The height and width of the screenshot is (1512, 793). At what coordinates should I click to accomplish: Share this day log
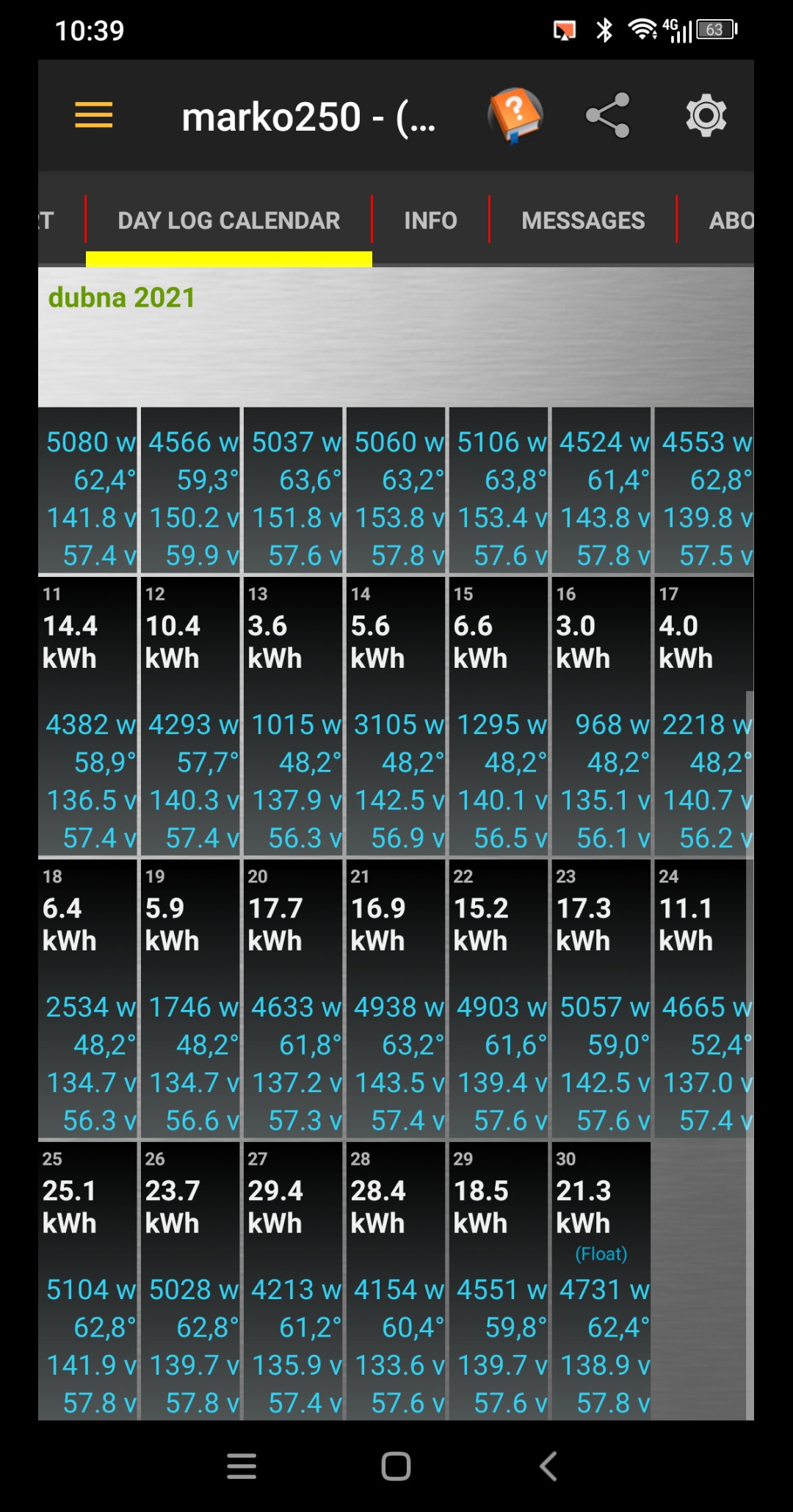pos(608,115)
